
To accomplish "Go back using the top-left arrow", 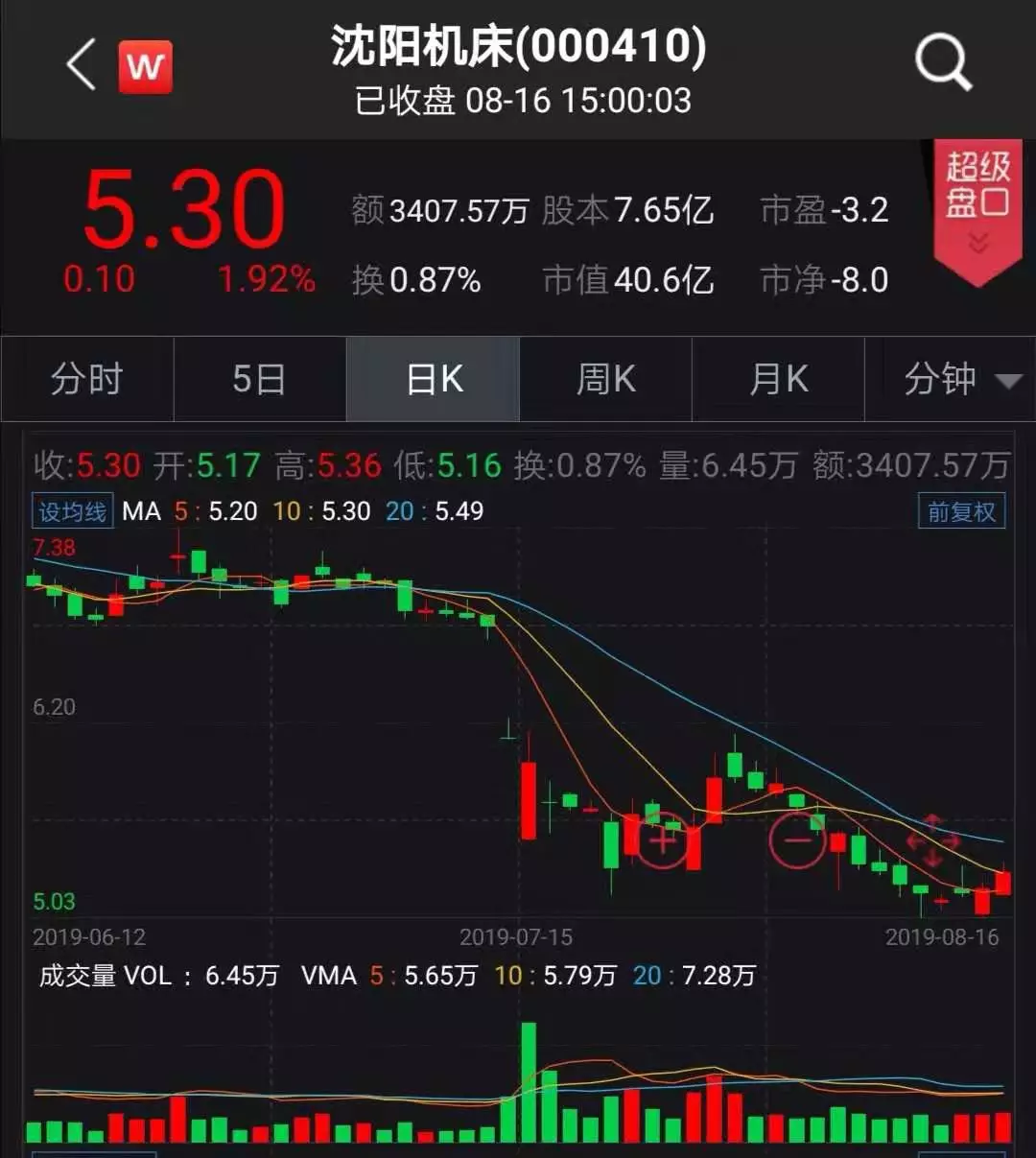I will (82, 65).
